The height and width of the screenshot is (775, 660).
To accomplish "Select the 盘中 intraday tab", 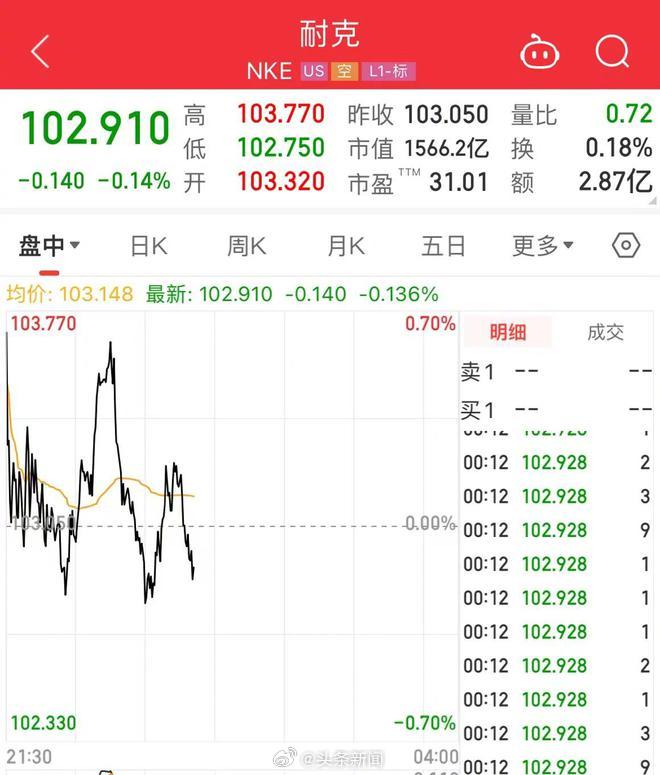I will click(x=49, y=246).
